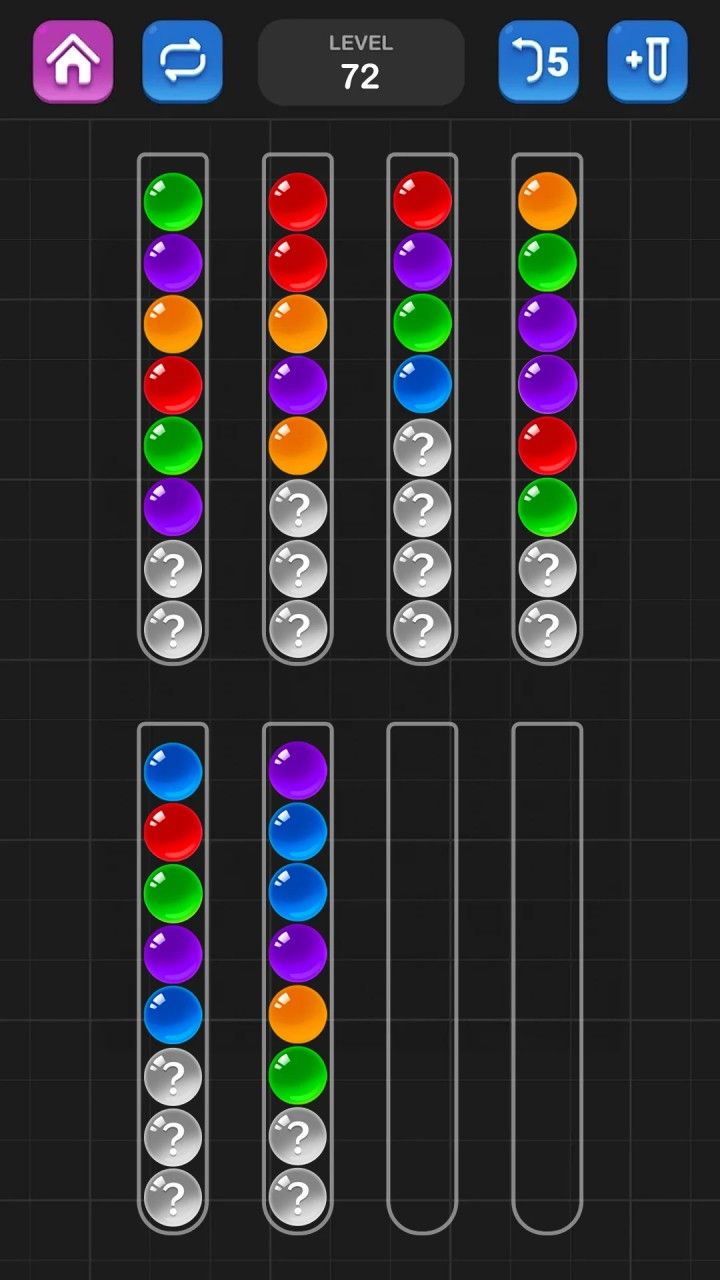720x1280 pixels.
Task: Select the tube with the green ball on top
Action: click(x=173, y=407)
